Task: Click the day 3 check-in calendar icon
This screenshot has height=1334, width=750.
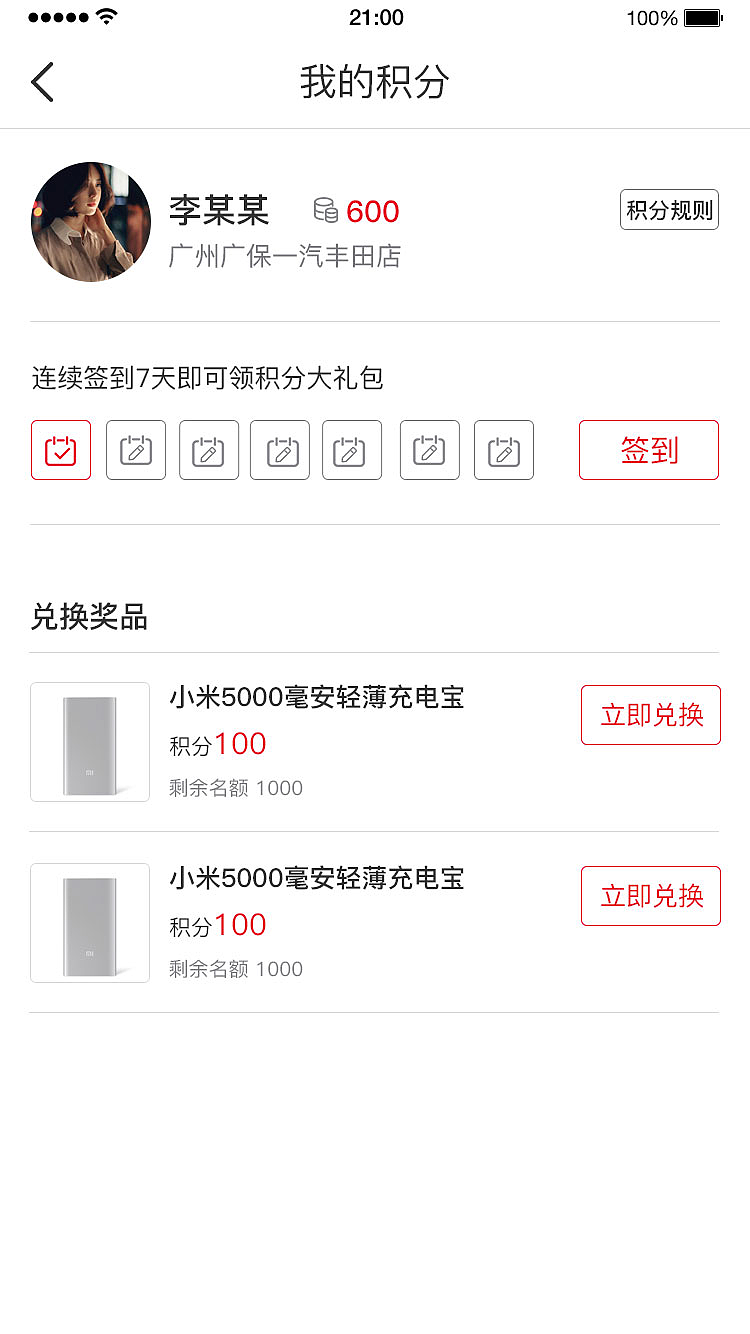Action: pos(208,450)
